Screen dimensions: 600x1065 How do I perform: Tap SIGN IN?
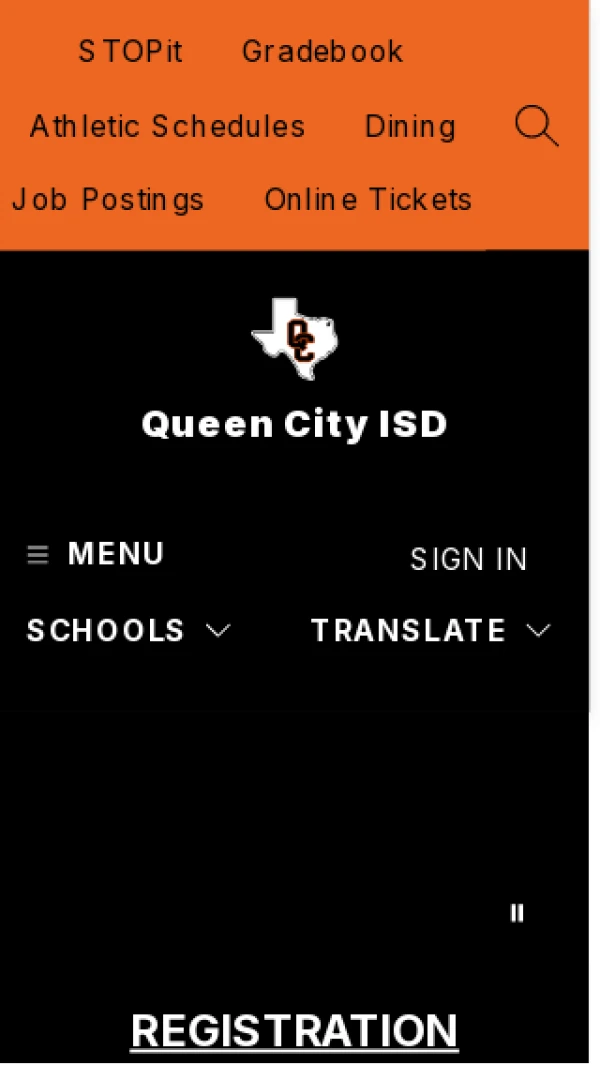click(x=468, y=560)
